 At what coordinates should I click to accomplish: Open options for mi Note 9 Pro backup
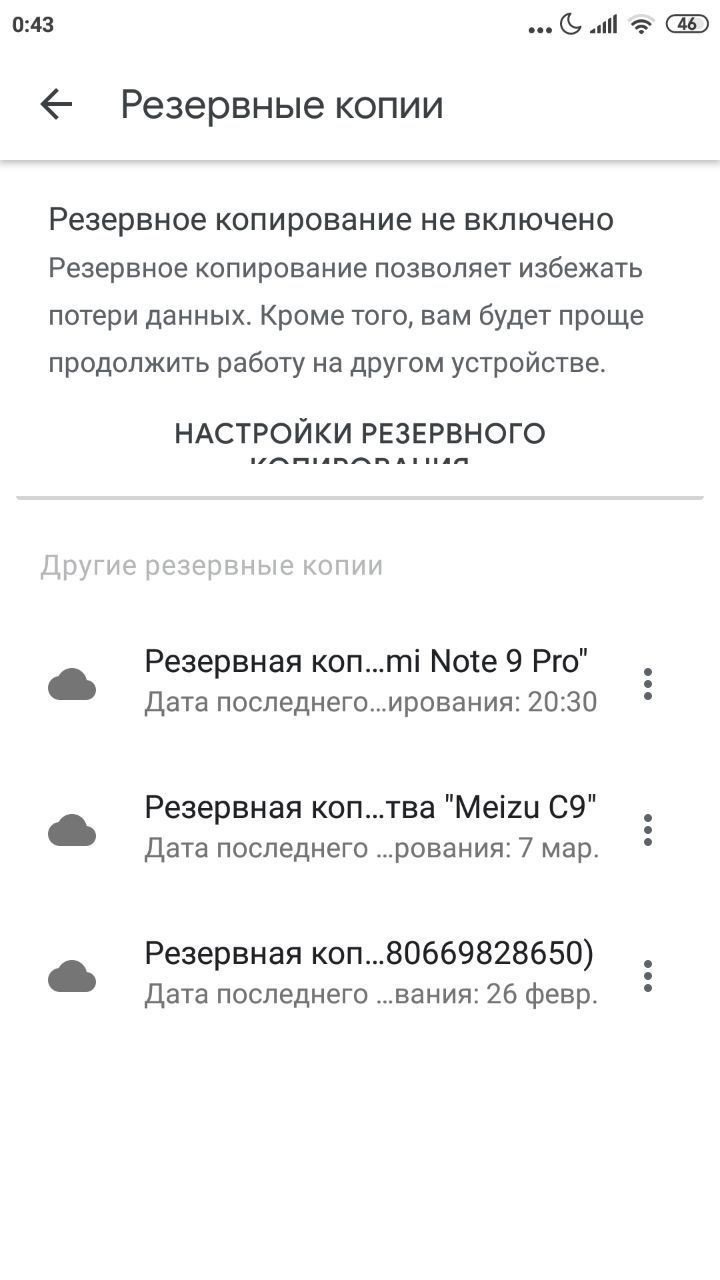[x=648, y=683]
